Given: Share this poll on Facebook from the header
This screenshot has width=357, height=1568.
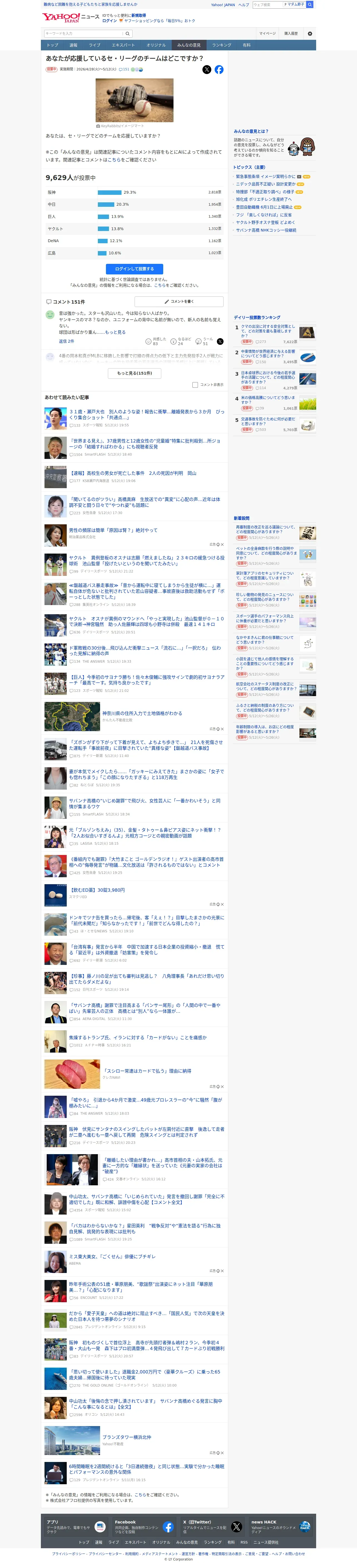Looking at the screenshot, I should point(219,69).
